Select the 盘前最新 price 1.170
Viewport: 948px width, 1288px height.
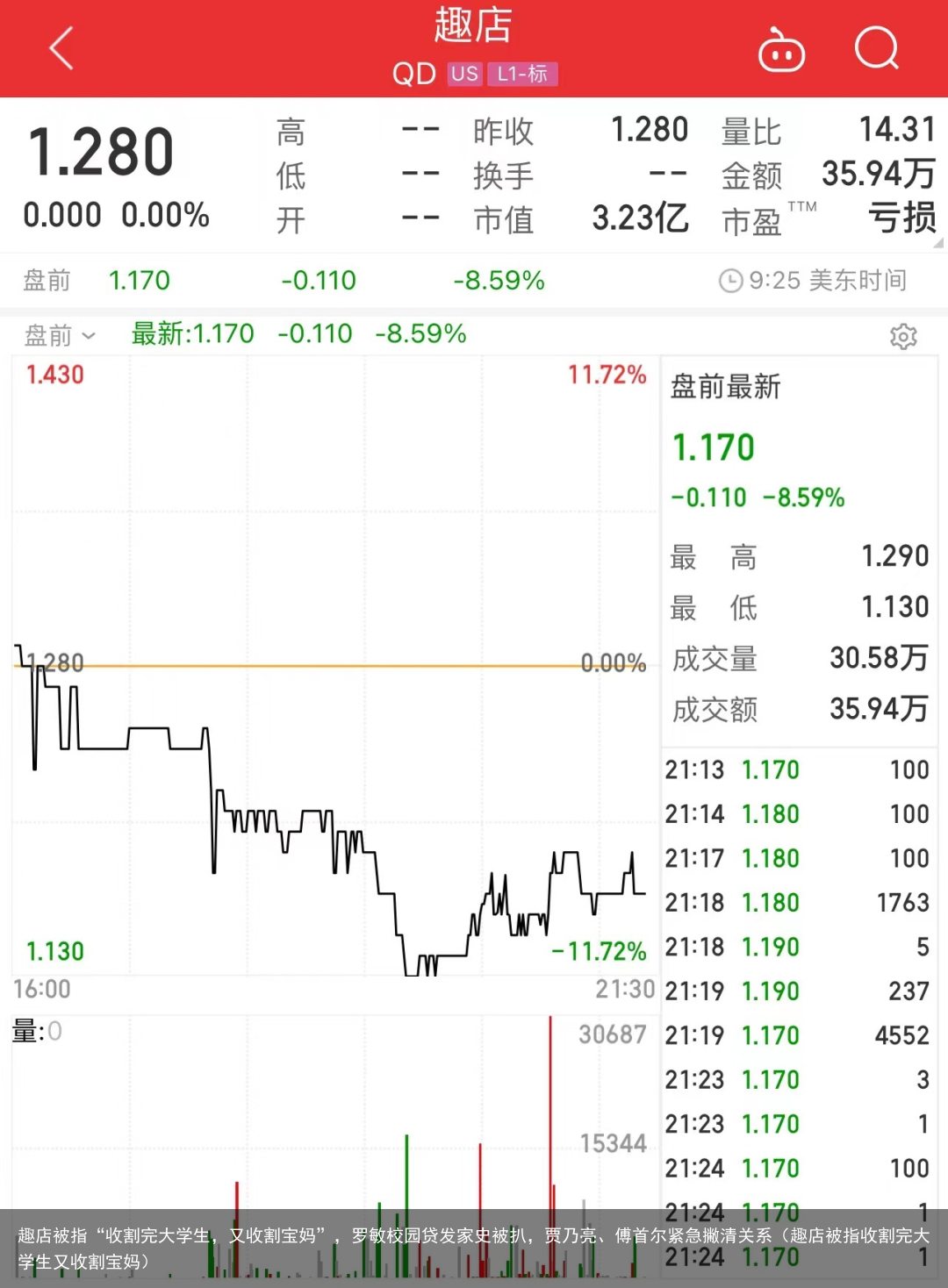click(x=712, y=447)
